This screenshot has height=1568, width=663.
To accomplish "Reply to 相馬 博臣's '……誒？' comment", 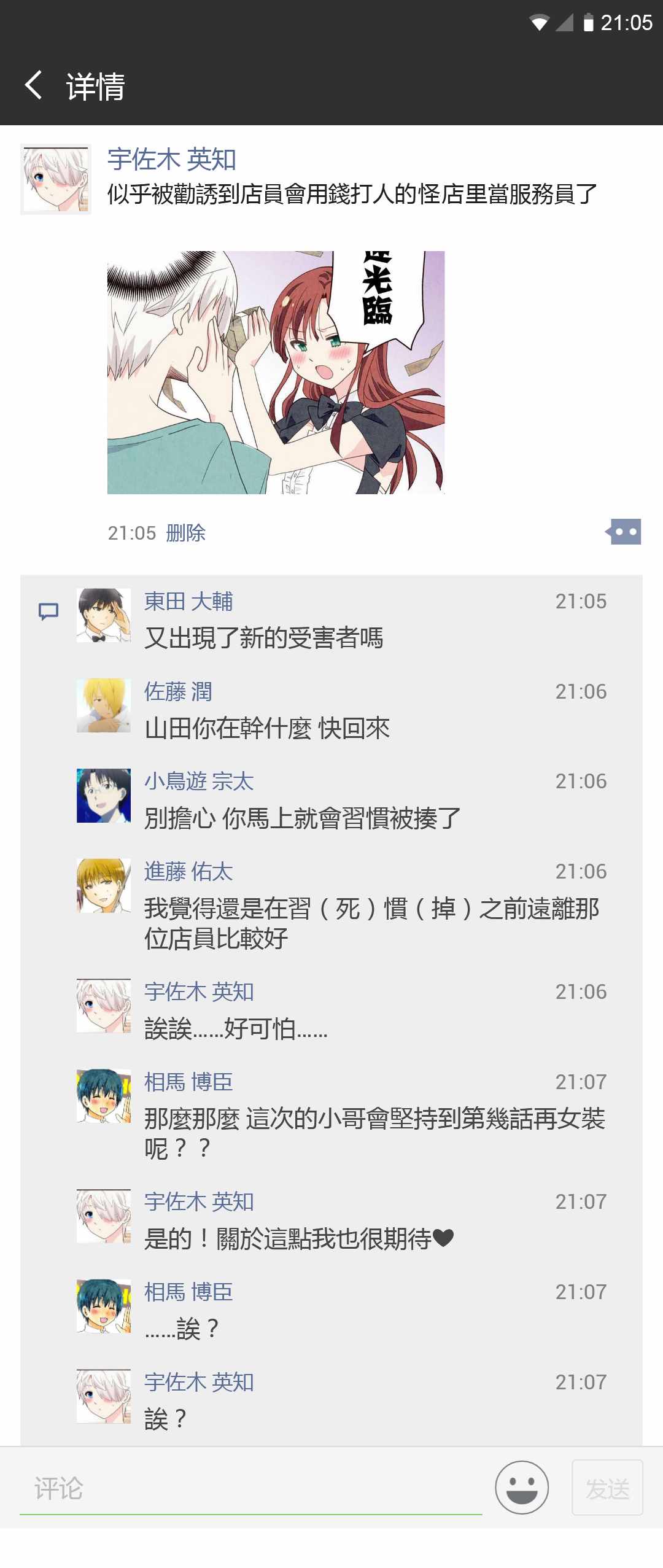I will coord(182,1329).
